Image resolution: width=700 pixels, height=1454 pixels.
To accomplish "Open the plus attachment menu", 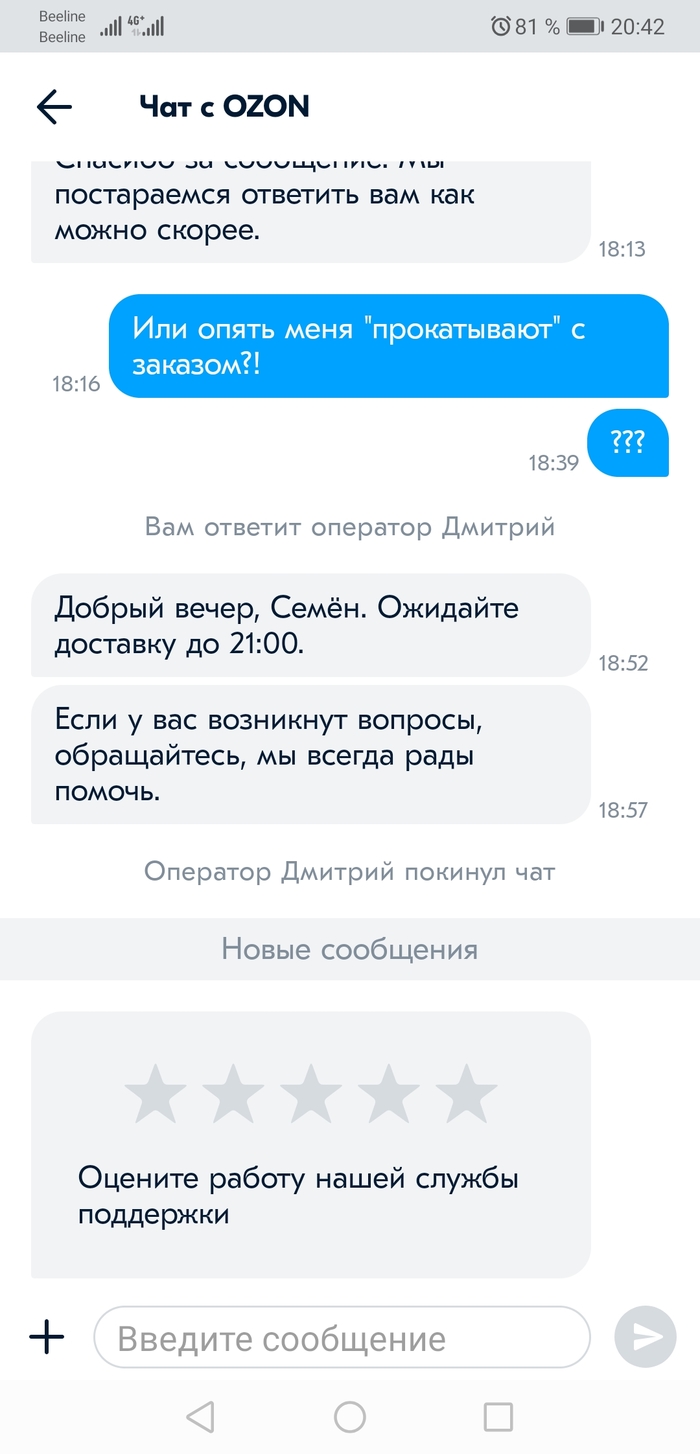I will click(46, 1337).
